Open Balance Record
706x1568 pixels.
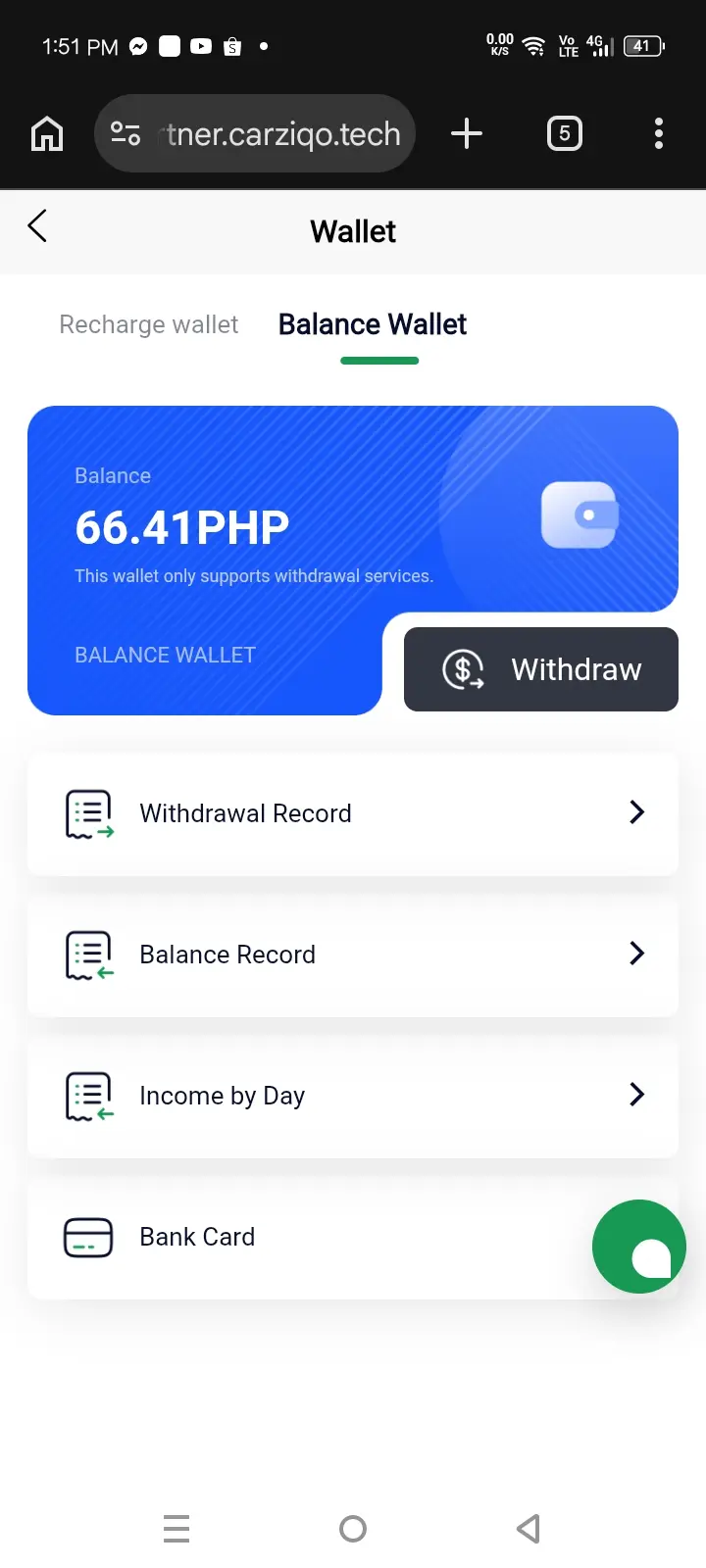click(x=353, y=955)
